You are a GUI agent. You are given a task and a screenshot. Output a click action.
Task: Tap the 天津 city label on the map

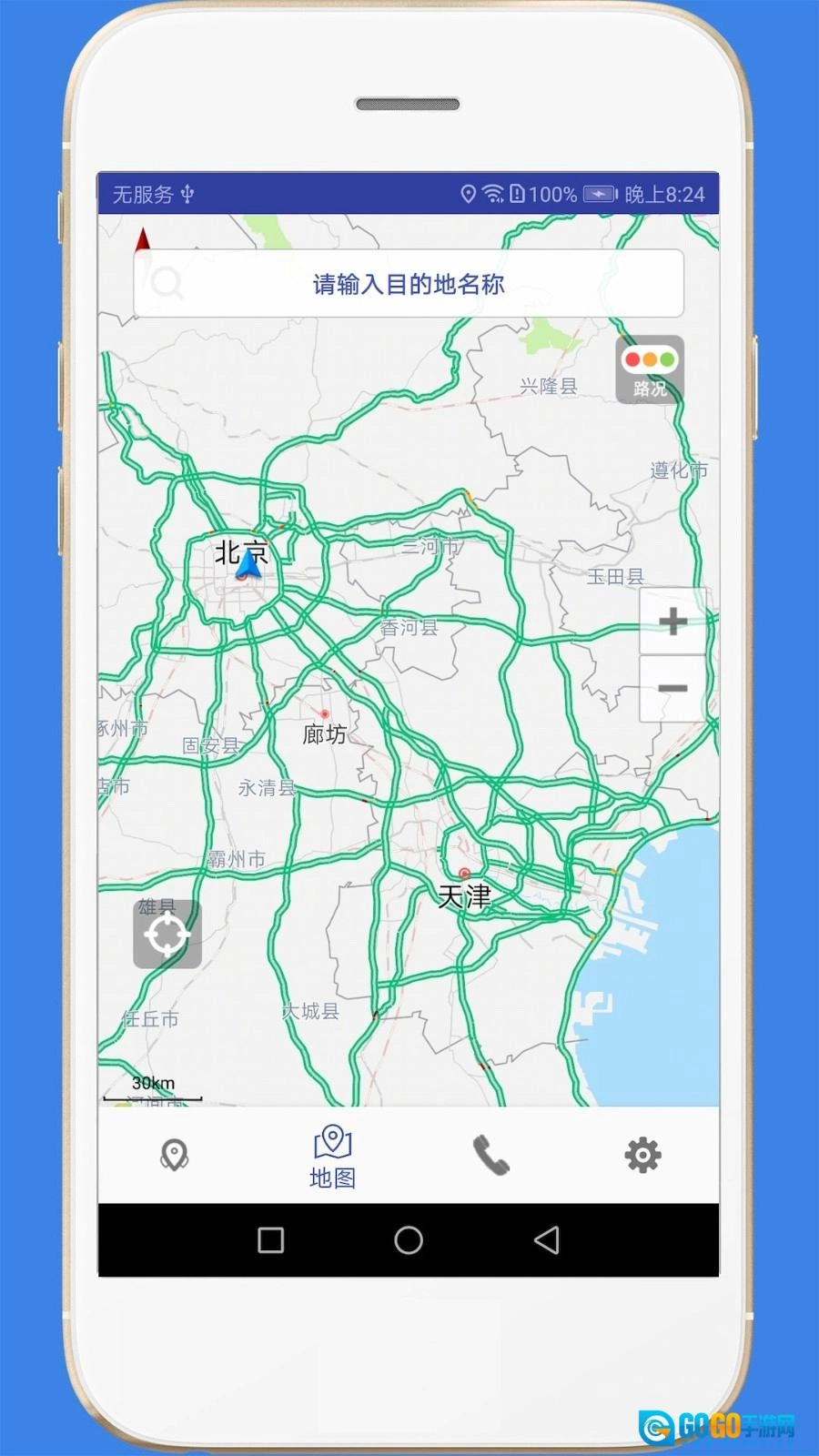click(x=466, y=896)
